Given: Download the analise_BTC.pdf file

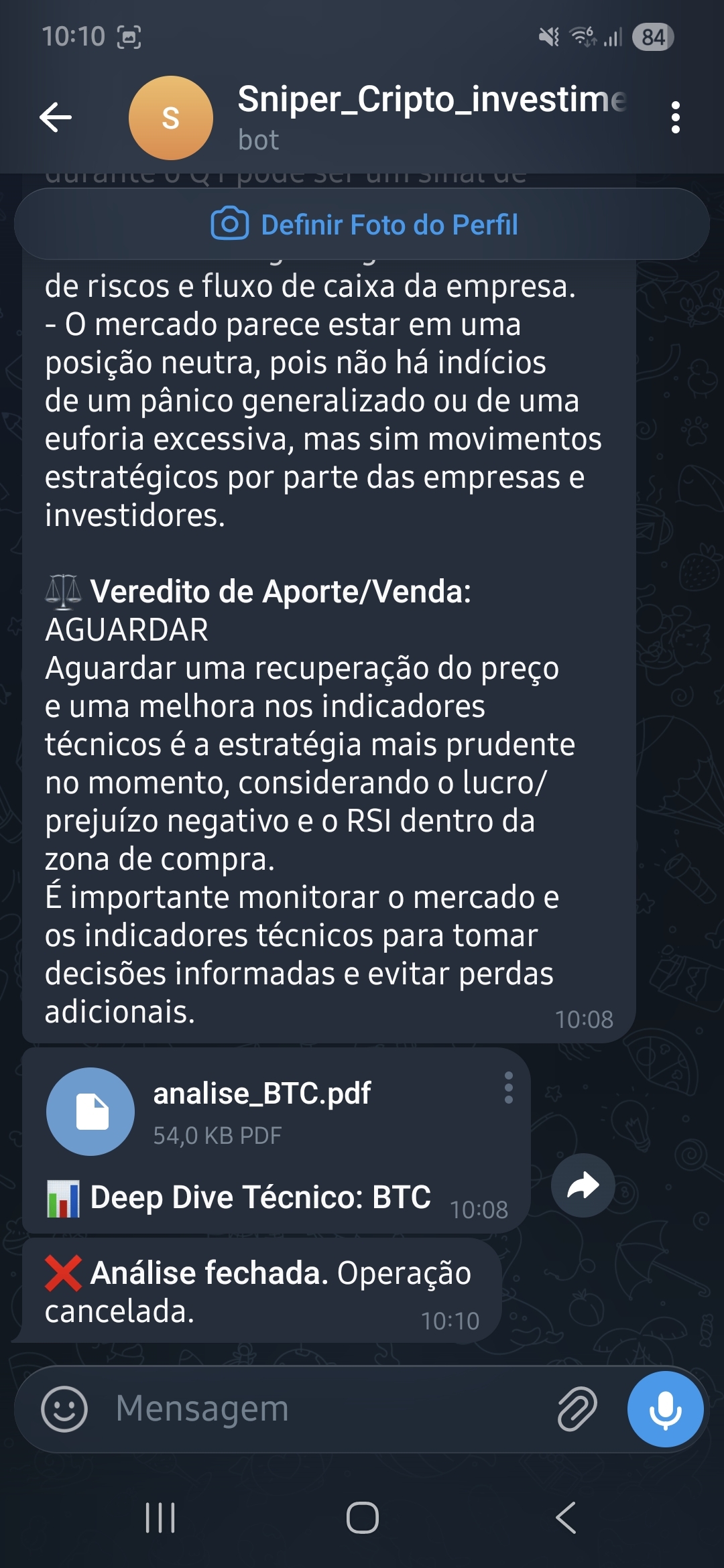Looking at the screenshot, I should click(90, 1111).
